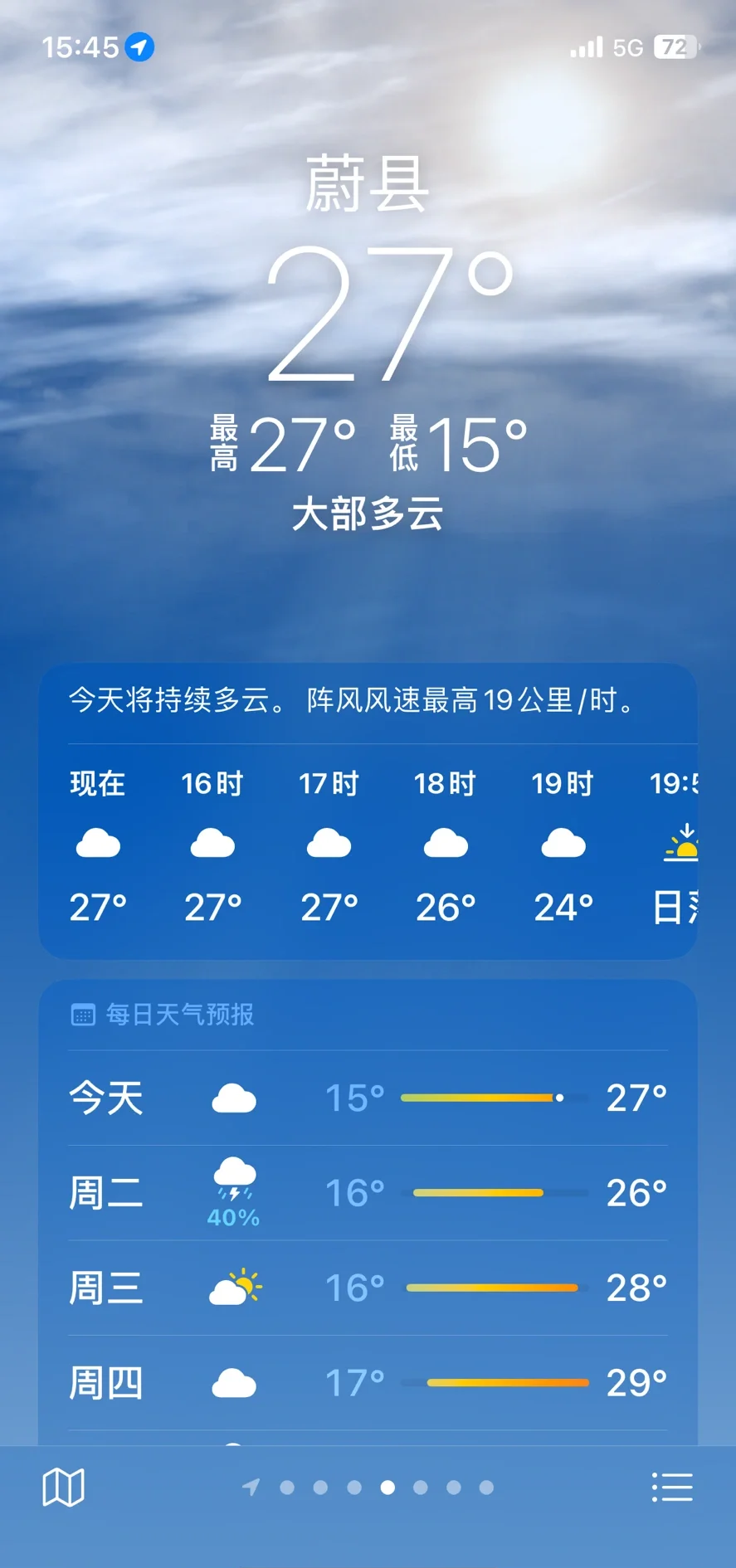736x1568 pixels.
Task: Open the hourly forecast card summary
Action: 368,701
